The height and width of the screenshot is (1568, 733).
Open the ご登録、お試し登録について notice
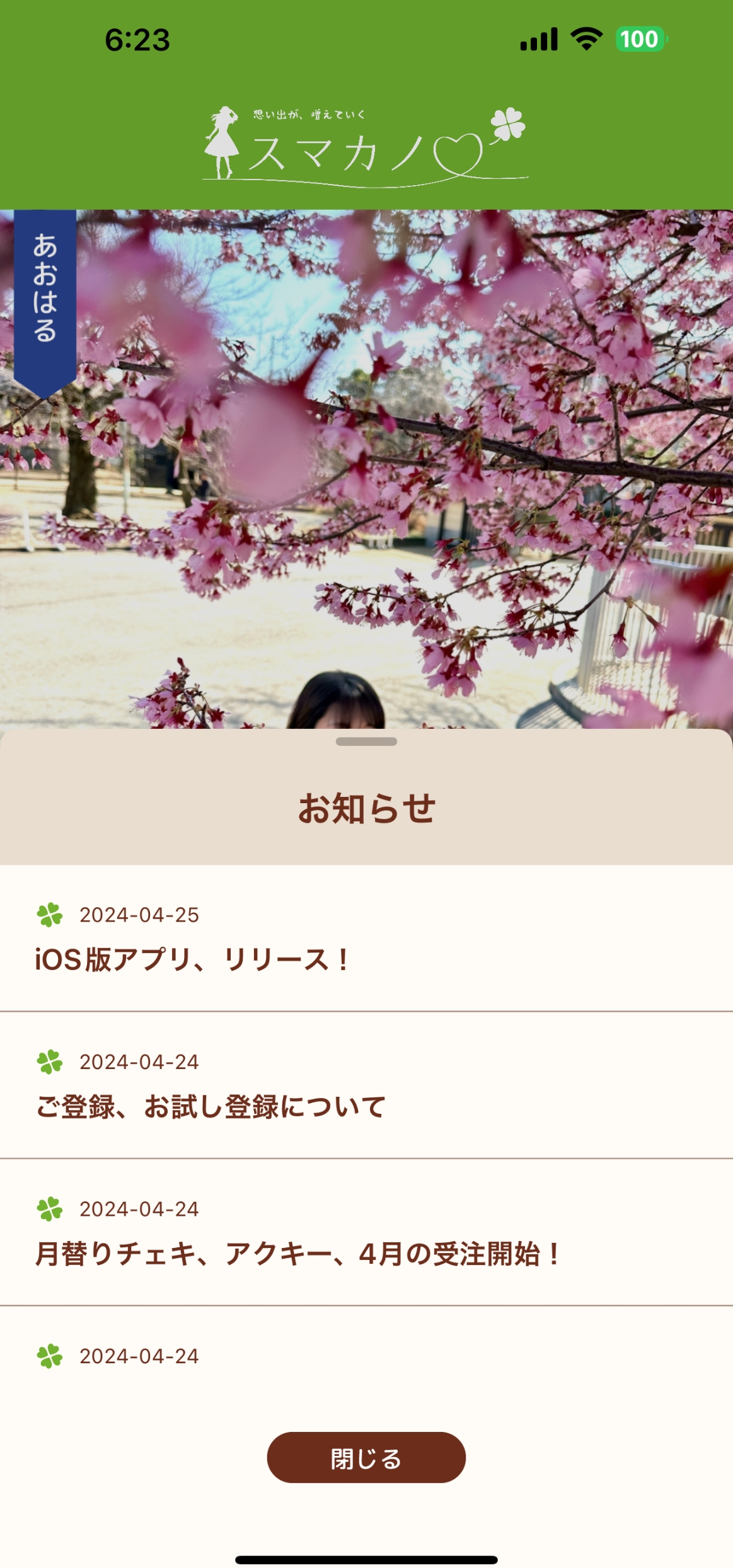366,1085
